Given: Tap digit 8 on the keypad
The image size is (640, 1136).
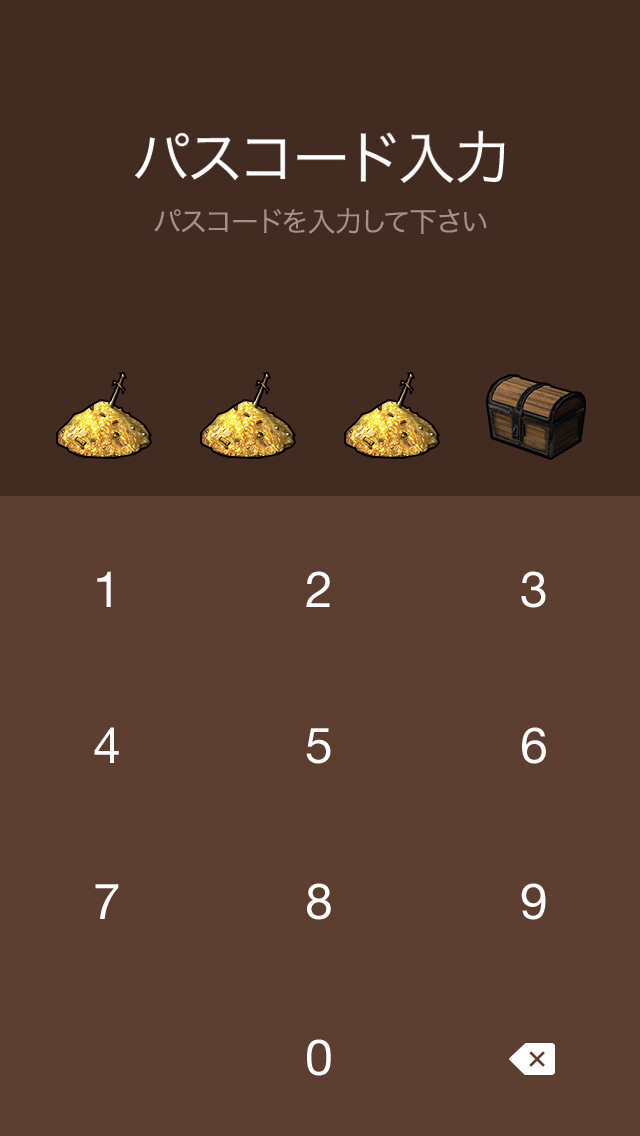Looking at the screenshot, I should tap(318, 903).
